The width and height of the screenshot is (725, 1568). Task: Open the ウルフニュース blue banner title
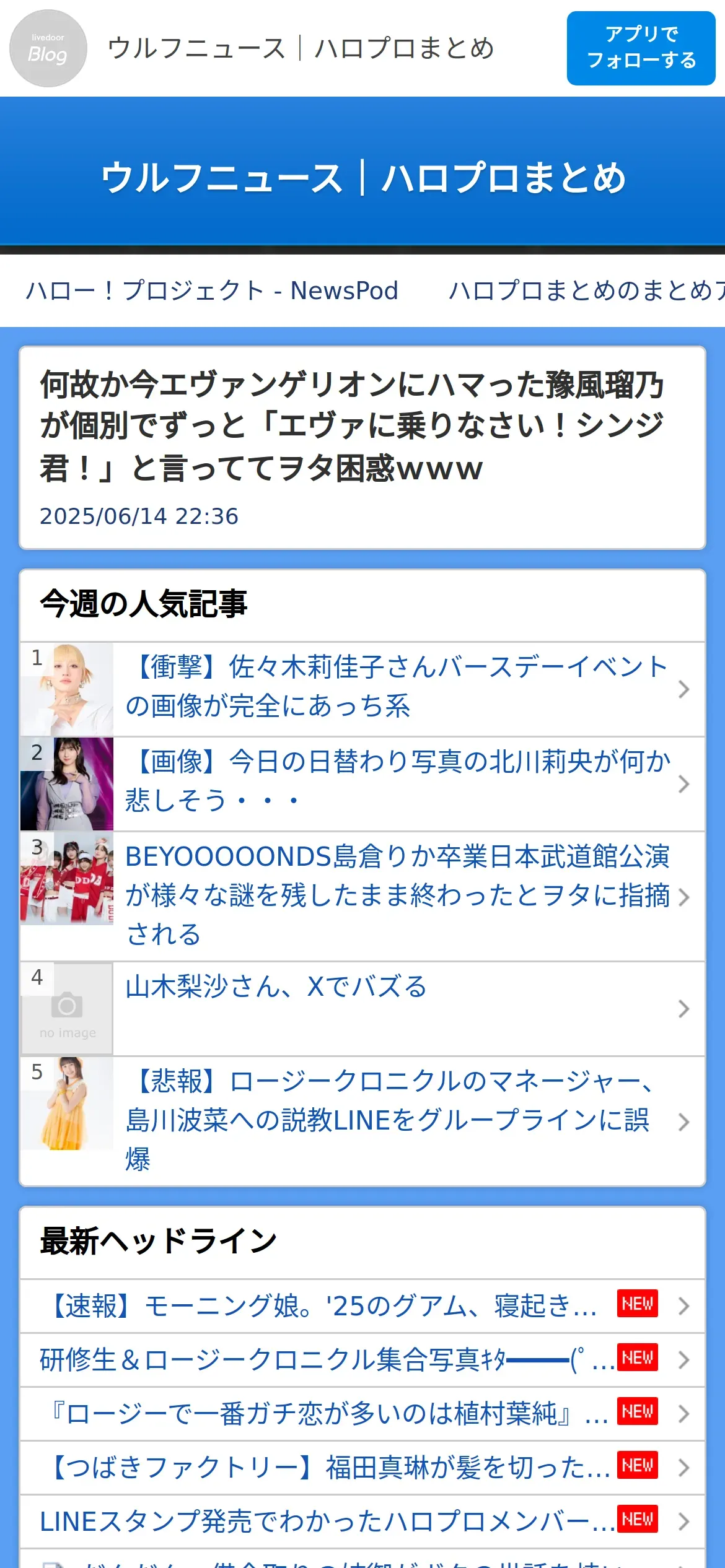[x=362, y=178]
